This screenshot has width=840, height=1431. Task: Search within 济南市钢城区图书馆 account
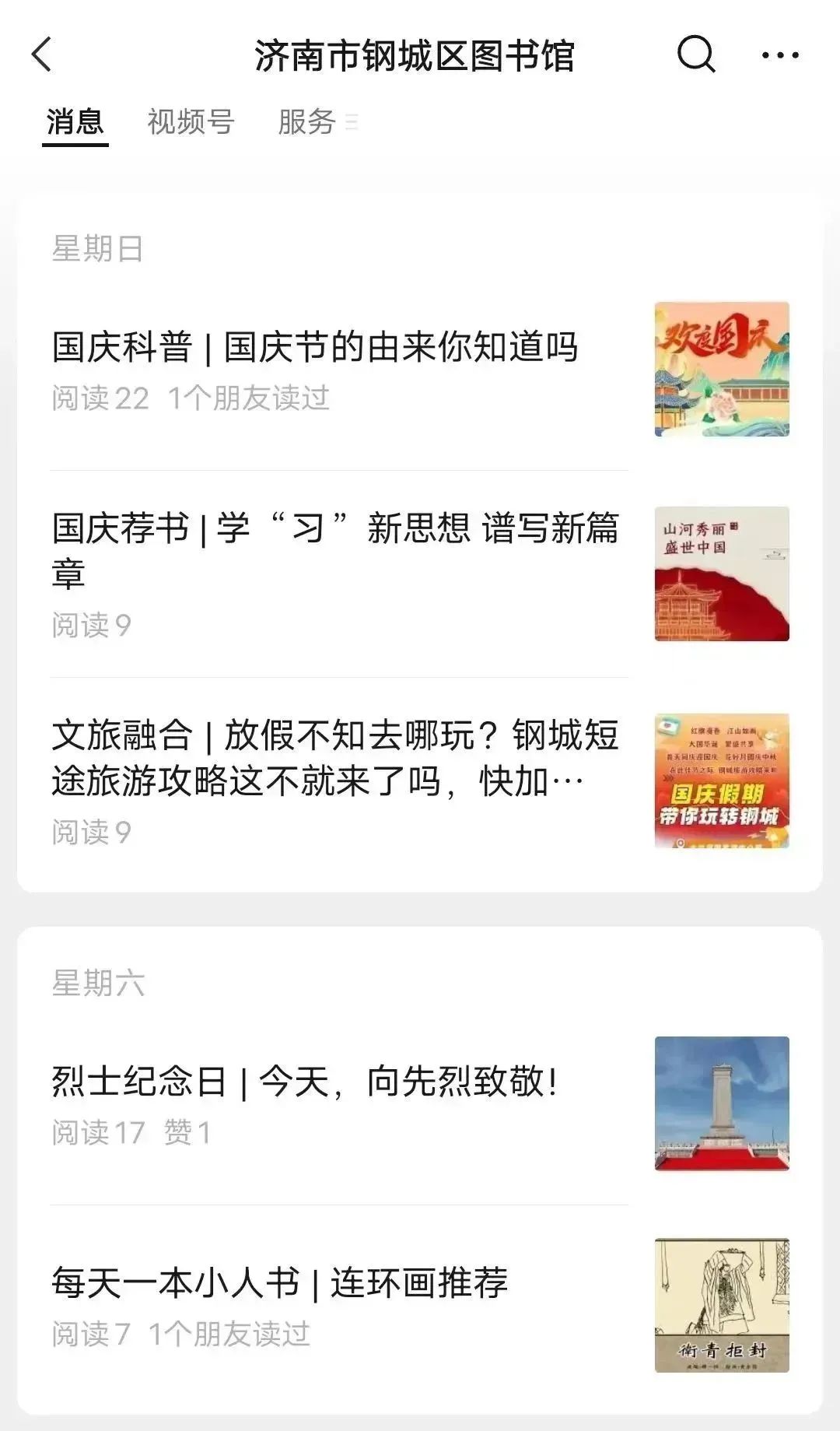click(x=695, y=54)
